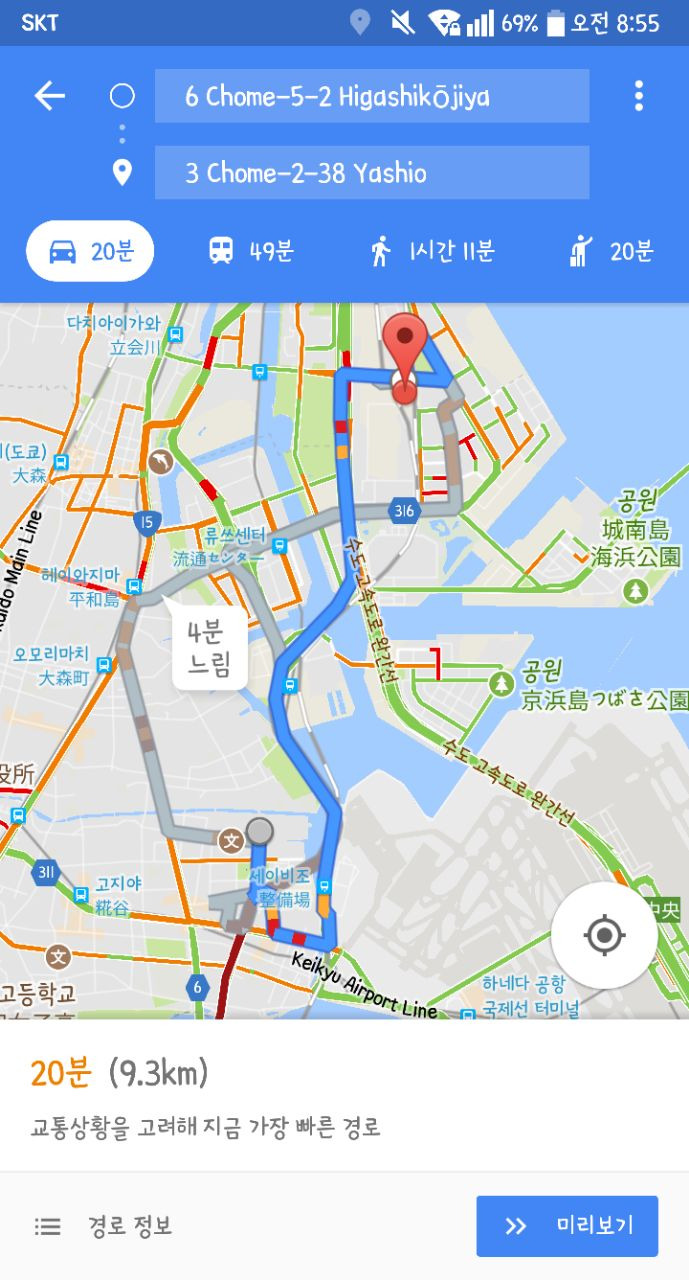689x1280 pixels.
Task: Switch to the ride-hailing tab with hailing figure
Action: point(610,251)
